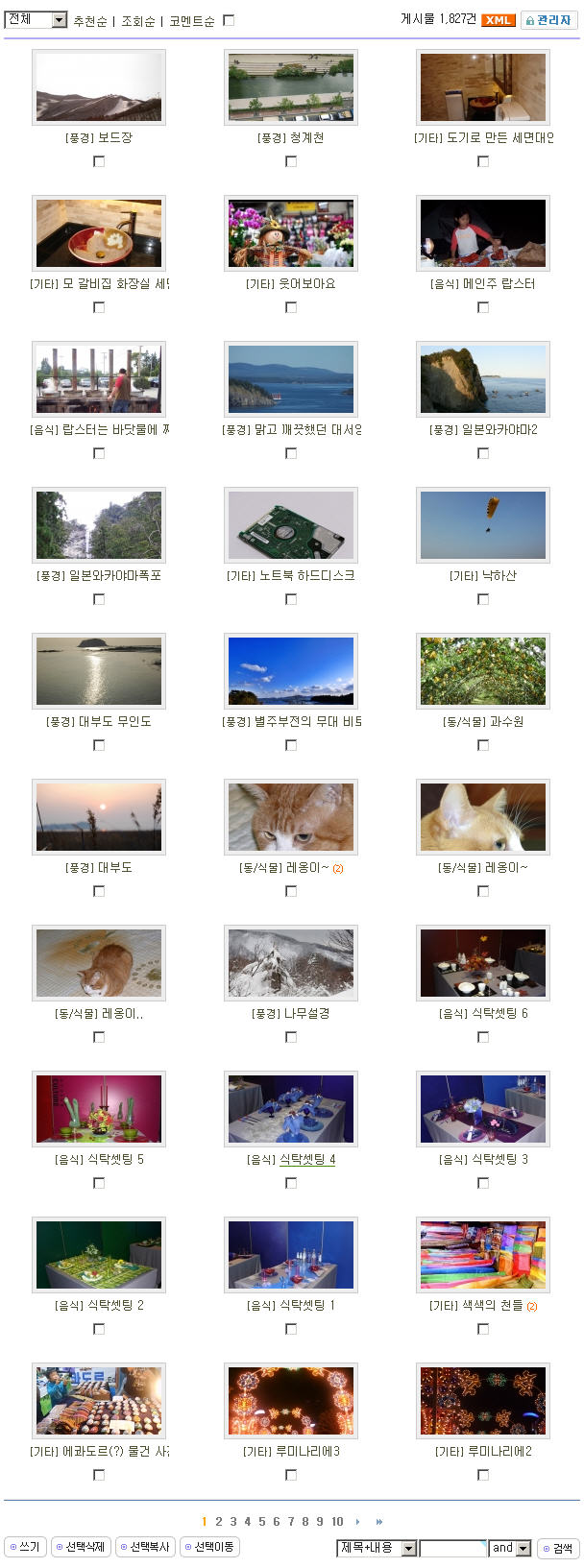Open the 청계천 photo post
This screenshot has width=584, height=1568.
[x=291, y=138]
